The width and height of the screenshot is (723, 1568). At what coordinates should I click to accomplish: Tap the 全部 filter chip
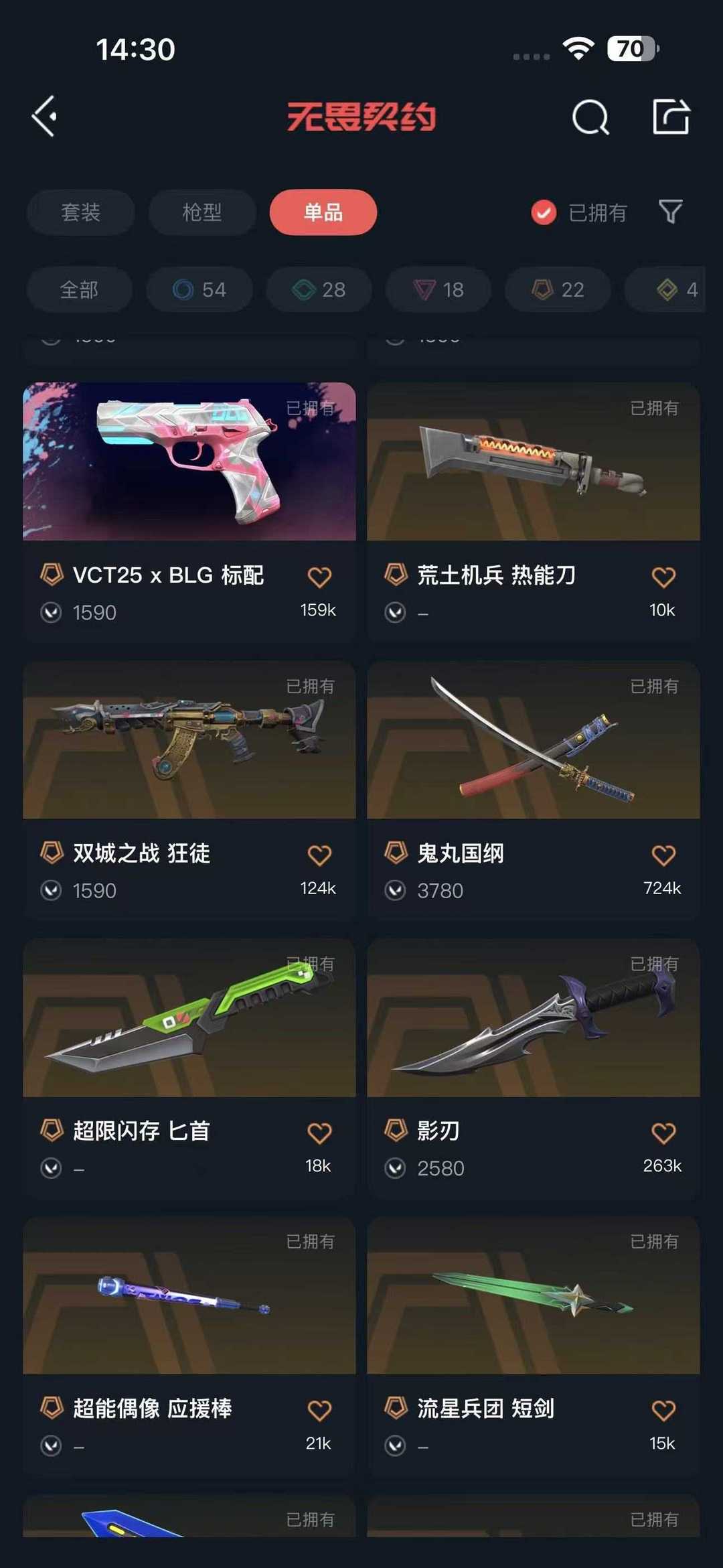80,289
